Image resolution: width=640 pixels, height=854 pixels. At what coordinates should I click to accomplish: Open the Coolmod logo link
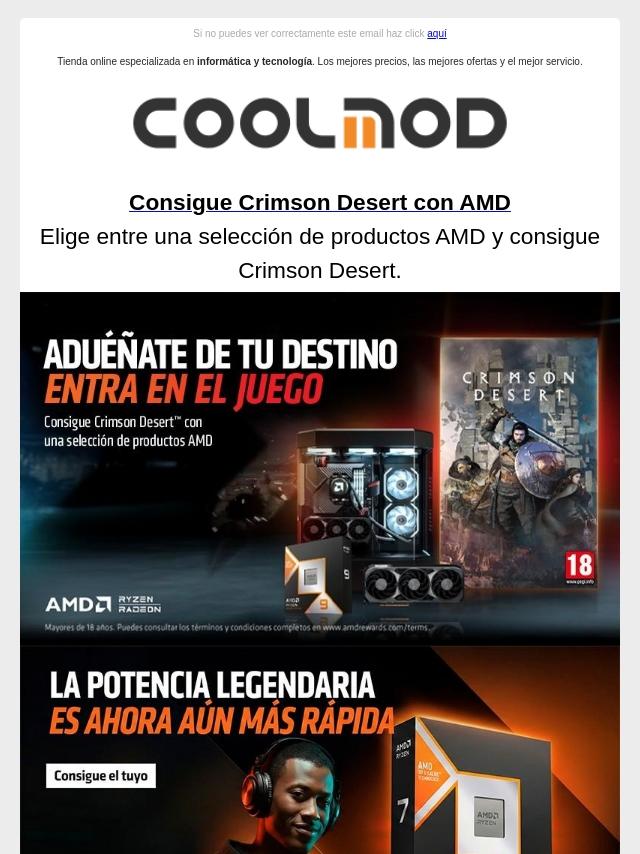[x=320, y=124]
